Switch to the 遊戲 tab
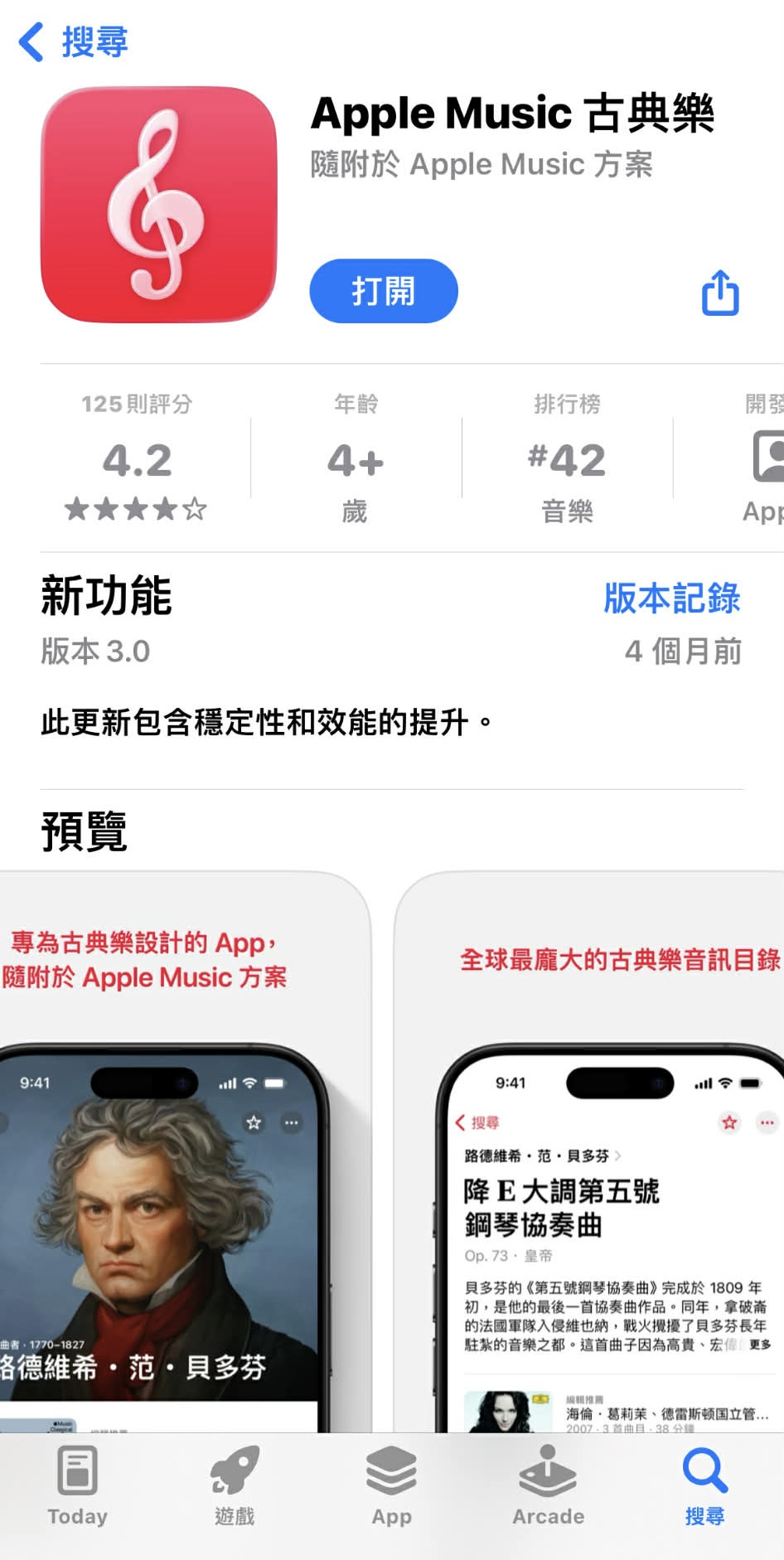784x1560 pixels. pos(235,1485)
